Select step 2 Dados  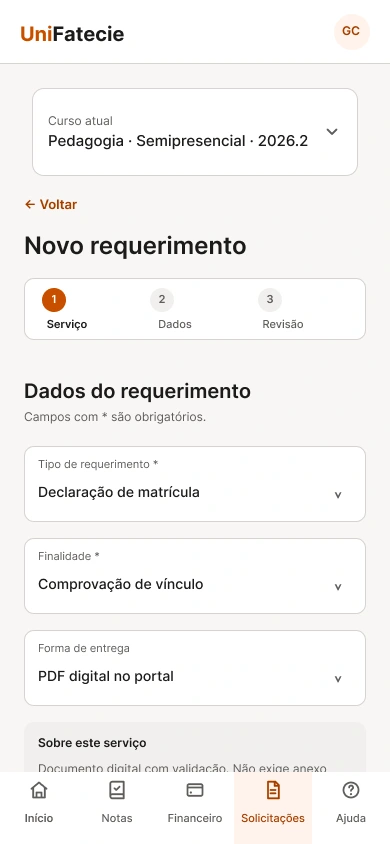coord(174,310)
